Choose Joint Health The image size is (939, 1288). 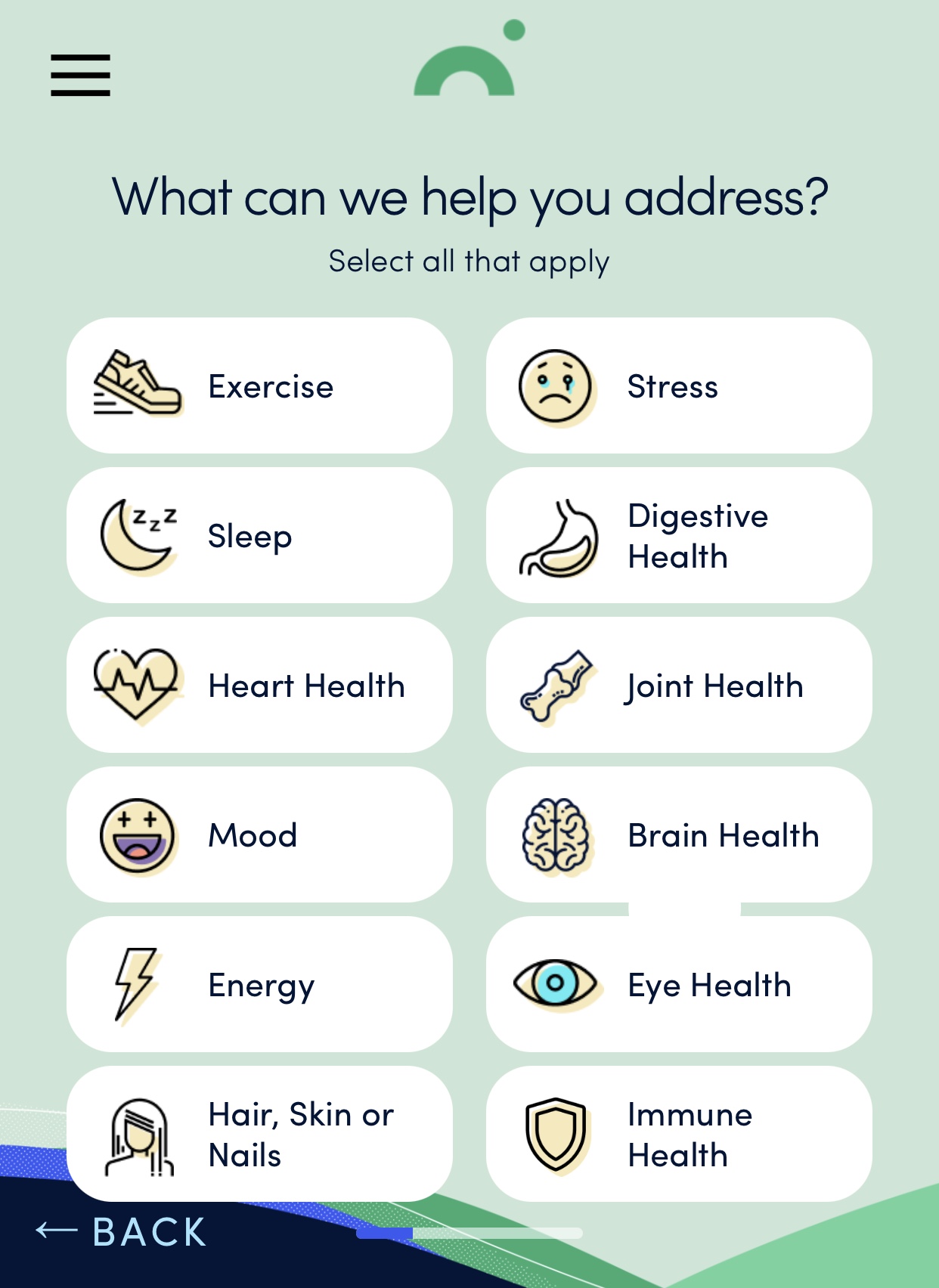coord(678,685)
